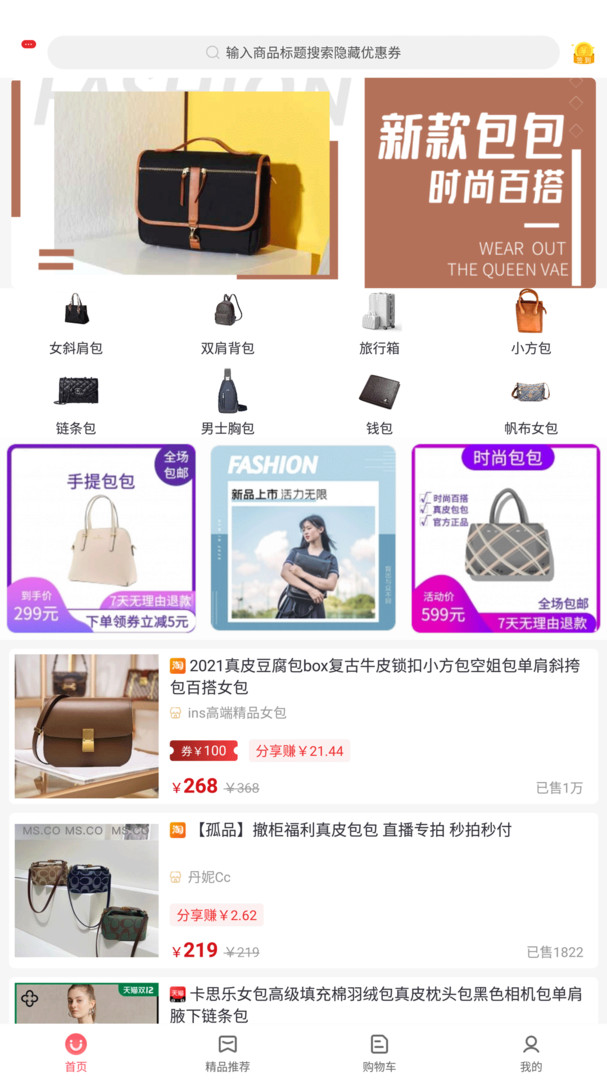Select the 双肩背包 category
The width and height of the screenshot is (607, 1080).
228,323
